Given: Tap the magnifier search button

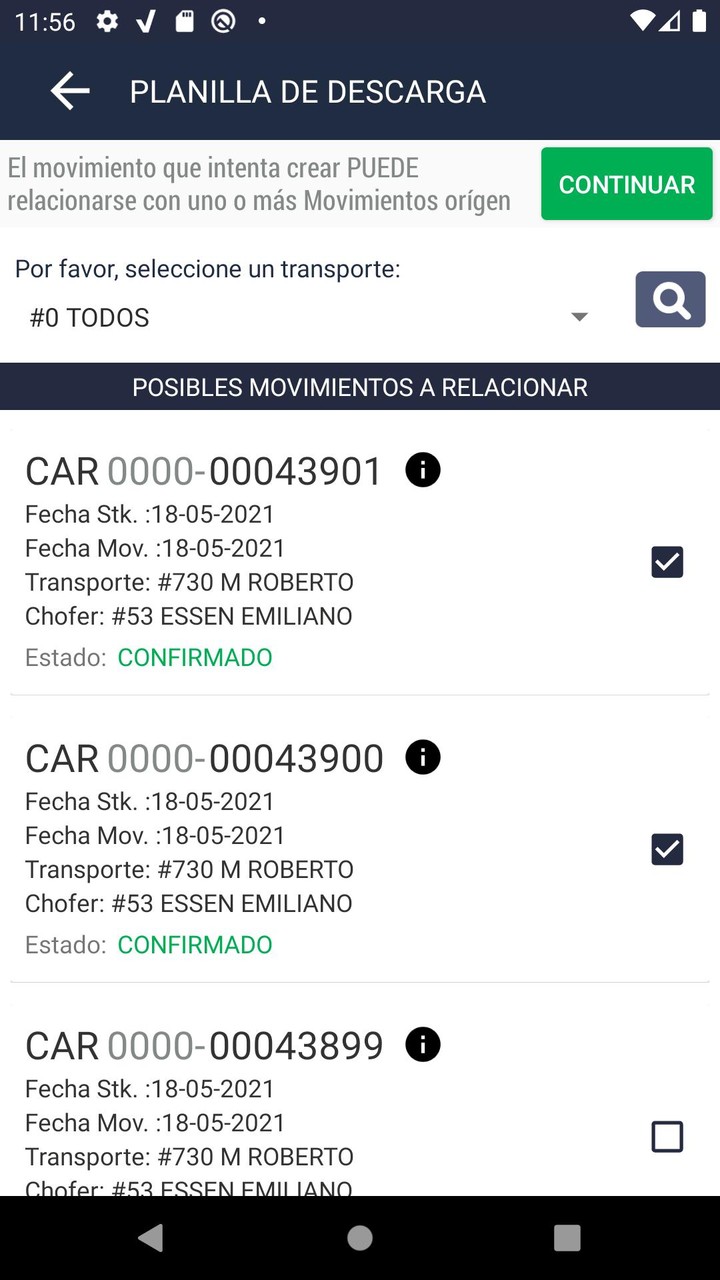Looking at the screenshot, I should point(670,299).
